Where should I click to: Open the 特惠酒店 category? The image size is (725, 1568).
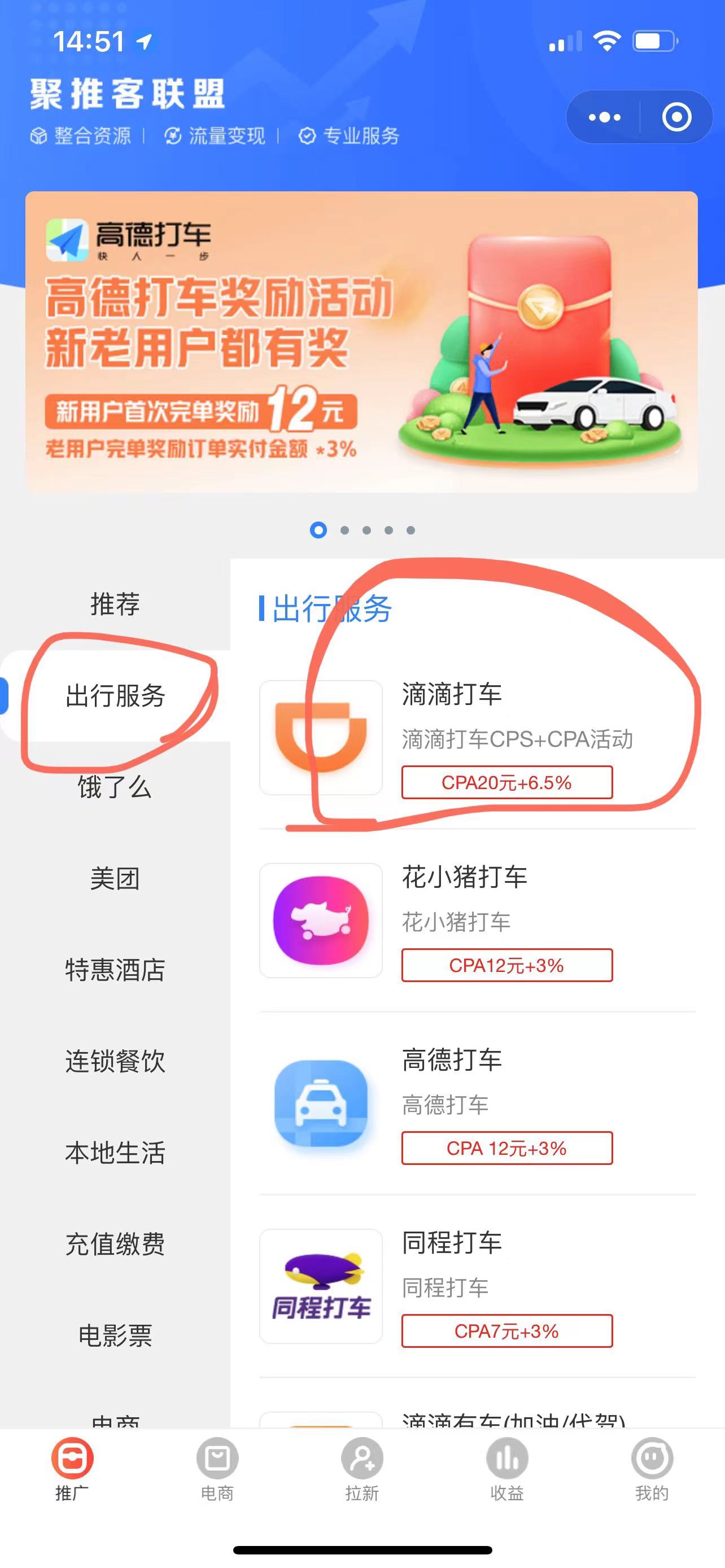tap(115, 970)
